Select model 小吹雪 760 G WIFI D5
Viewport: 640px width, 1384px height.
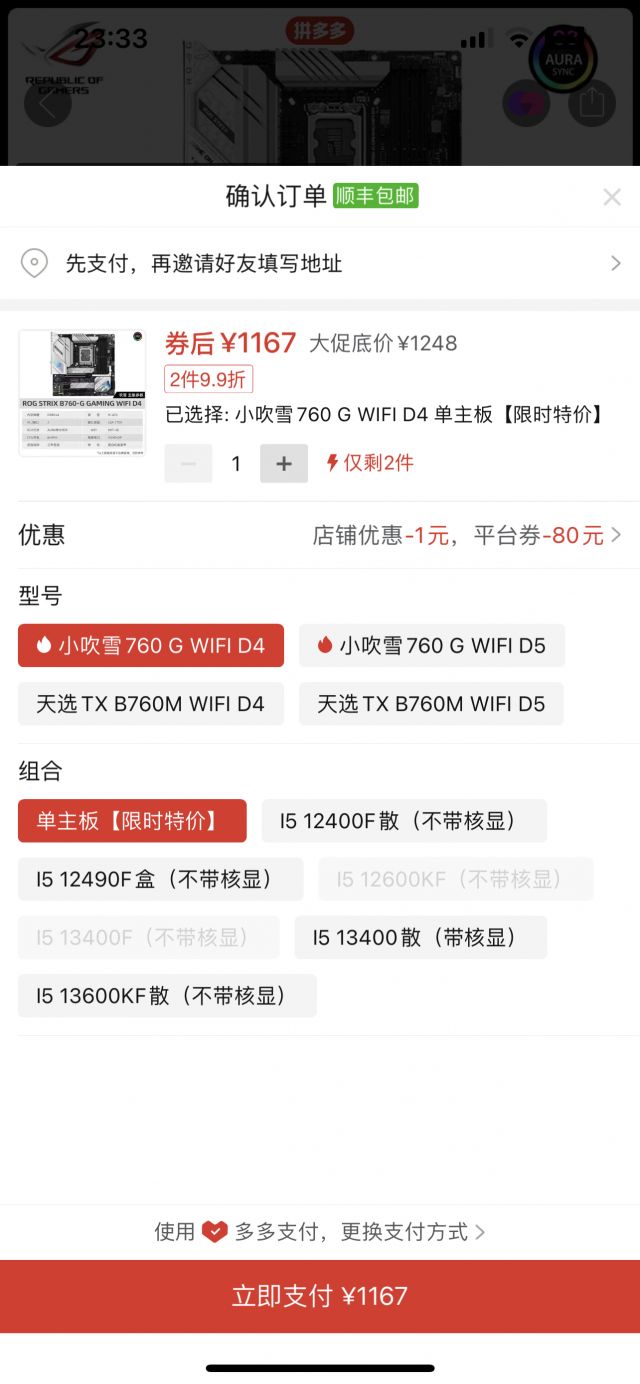tap(432, 646)
